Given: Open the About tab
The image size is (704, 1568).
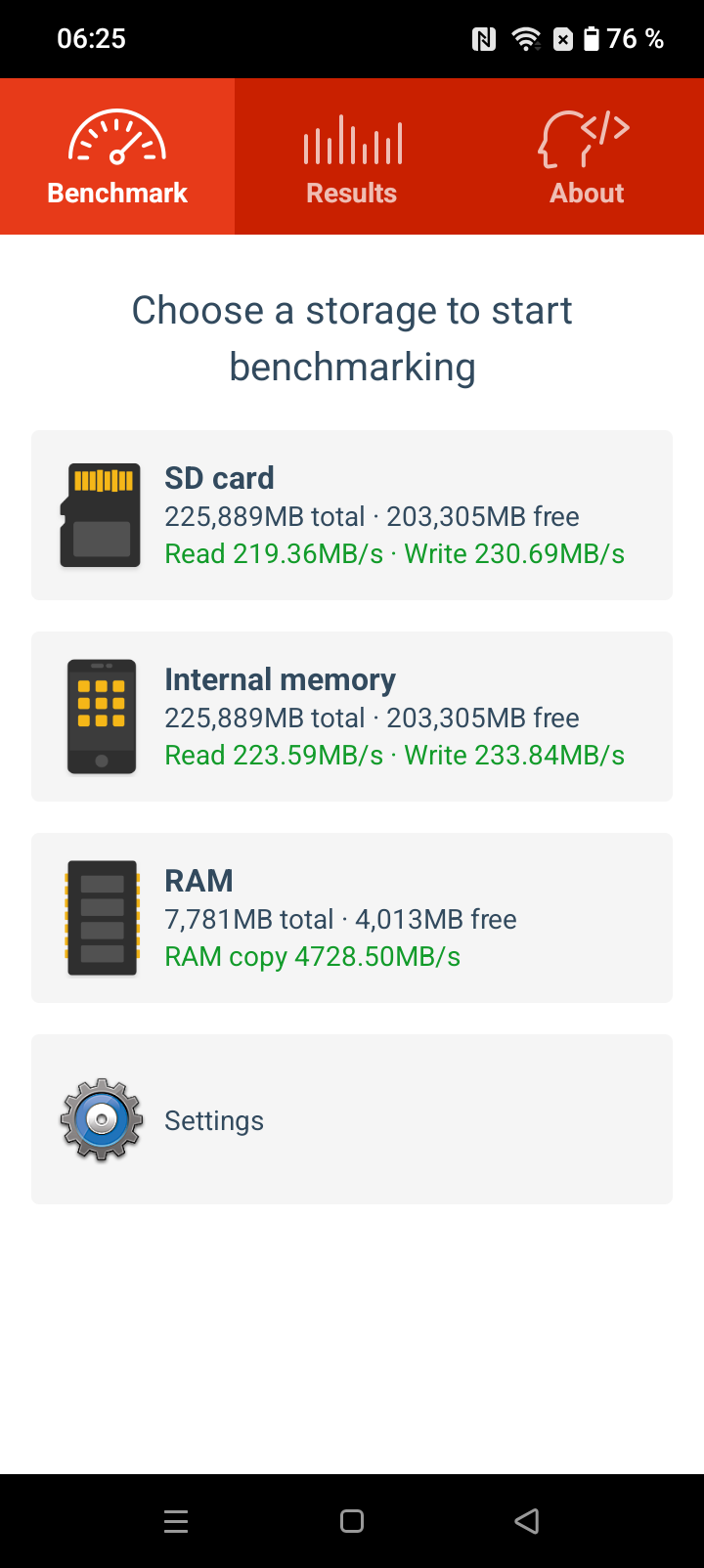Looking at the screenshot, I should click(587, 156).
